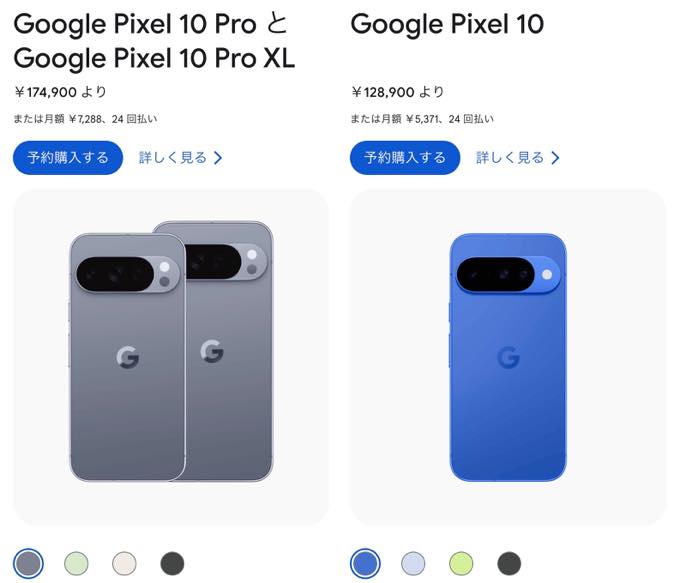
Task: Open 詳しく見る link for Google Pixel 10
Action: [517, 158]
